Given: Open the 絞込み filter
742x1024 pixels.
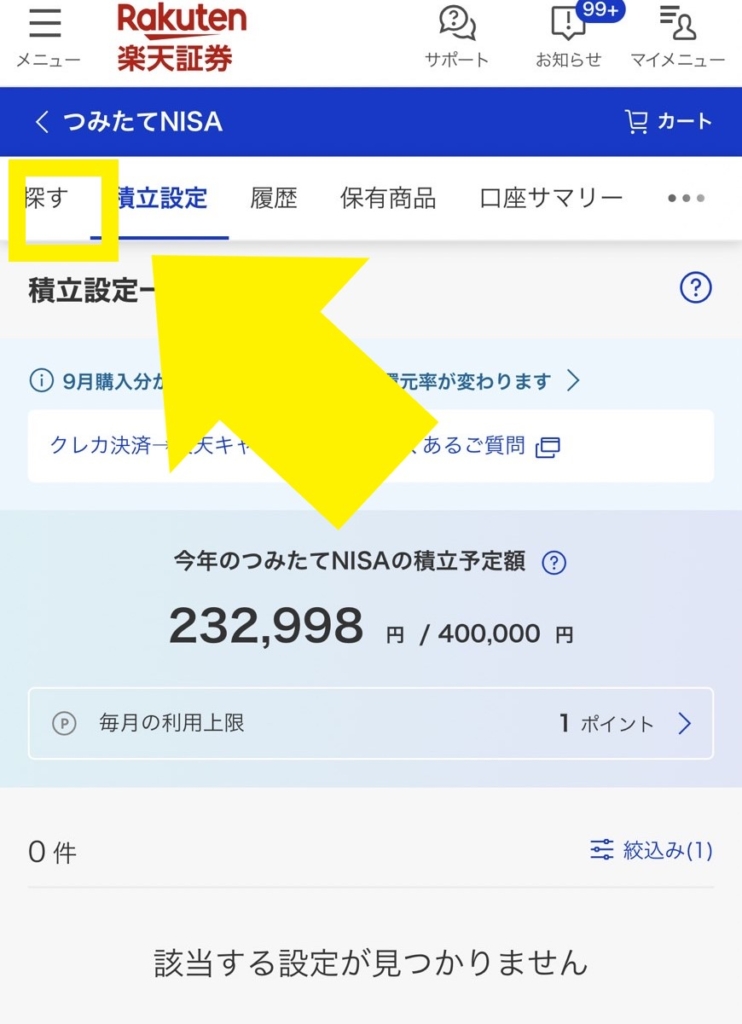Looking at the screenshot, I should tap(651, 851).
